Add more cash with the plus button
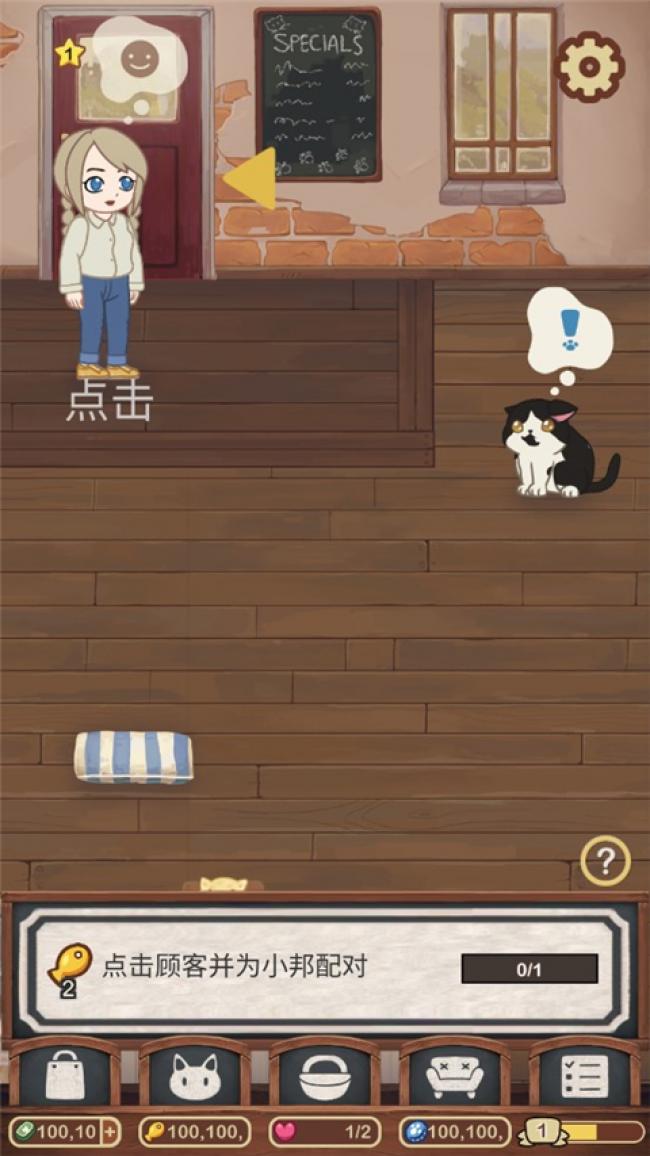Screen dimensions: 650x1156 pos(110,1132)
